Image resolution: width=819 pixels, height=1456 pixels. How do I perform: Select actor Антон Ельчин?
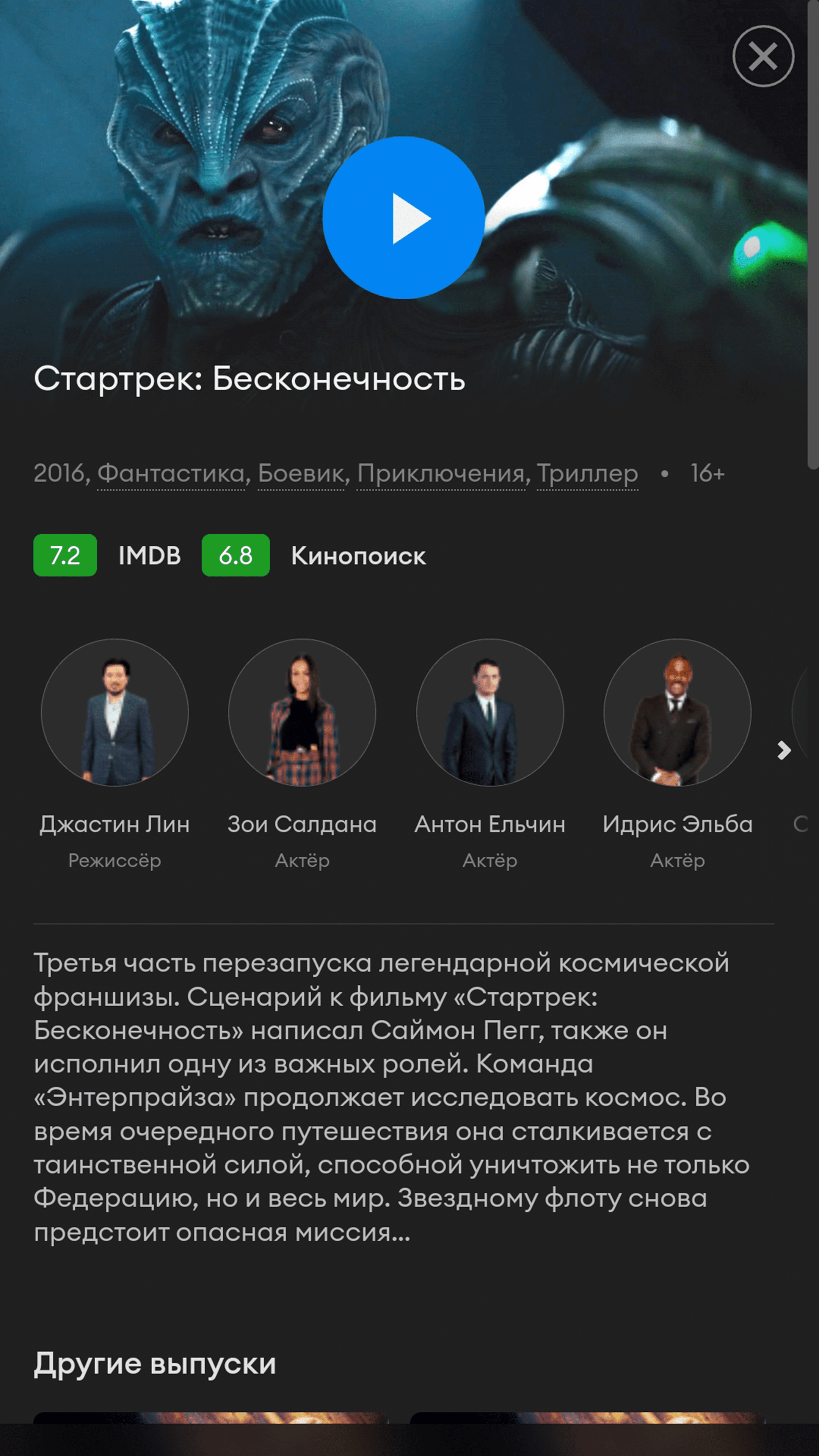pyautogui.click(x=490, y=755)
